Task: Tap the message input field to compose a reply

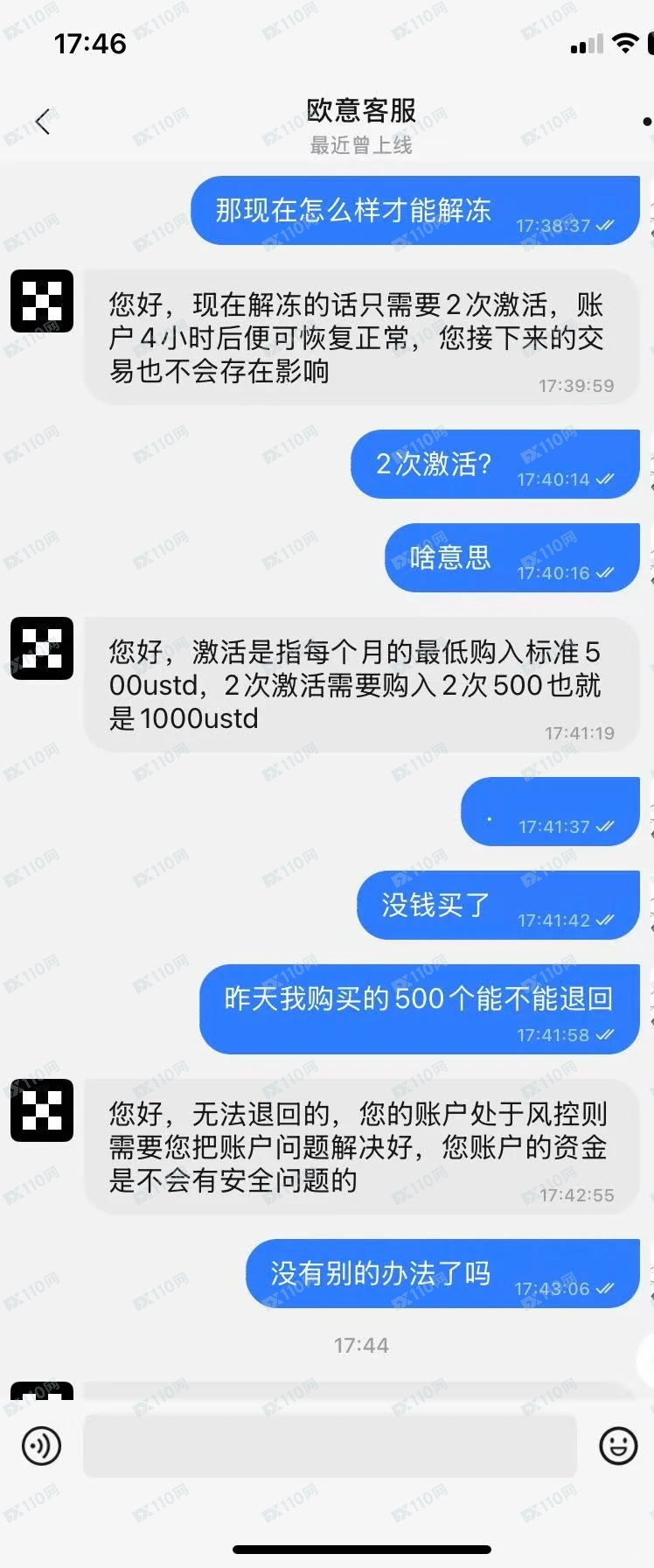Action: coord(328,1446)
